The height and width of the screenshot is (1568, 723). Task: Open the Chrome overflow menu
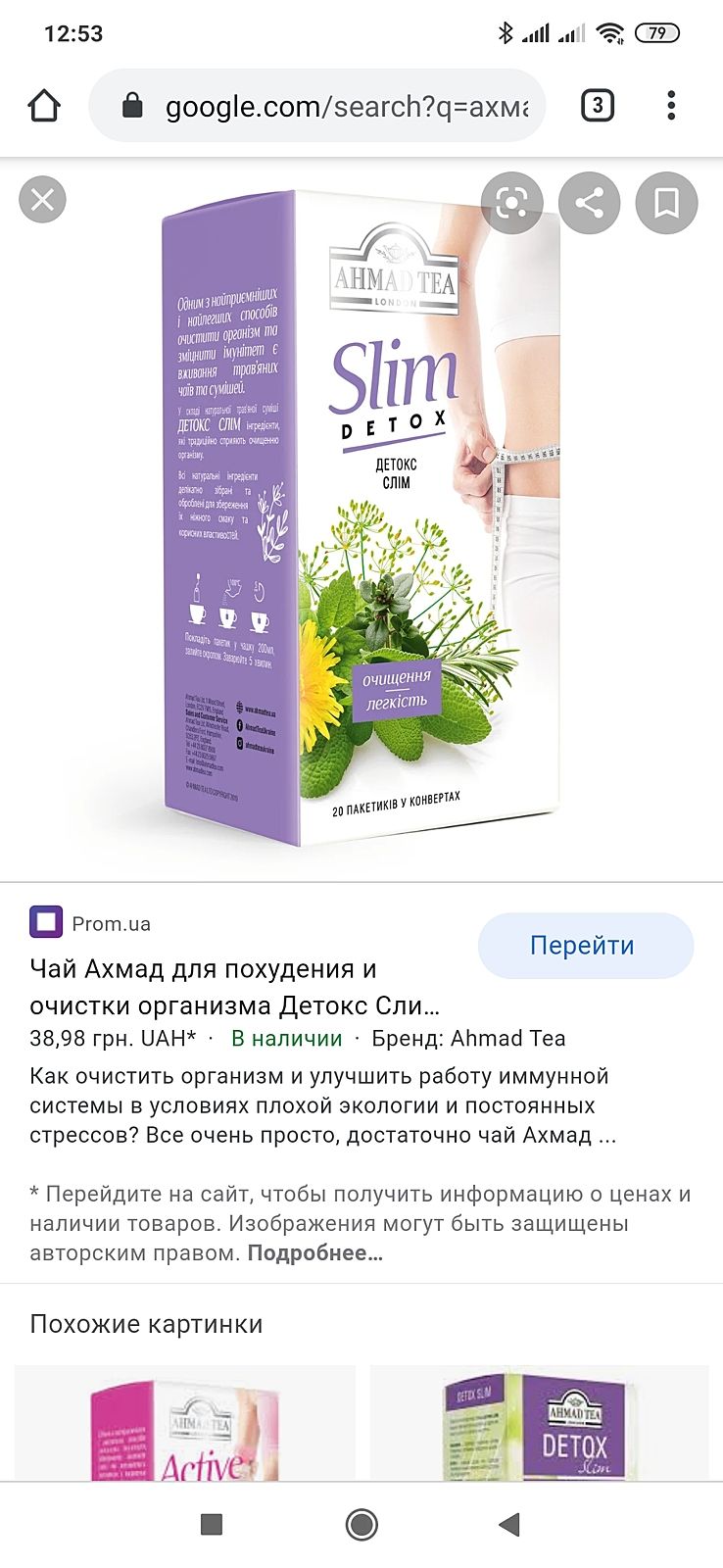click(x=671, y=106)
